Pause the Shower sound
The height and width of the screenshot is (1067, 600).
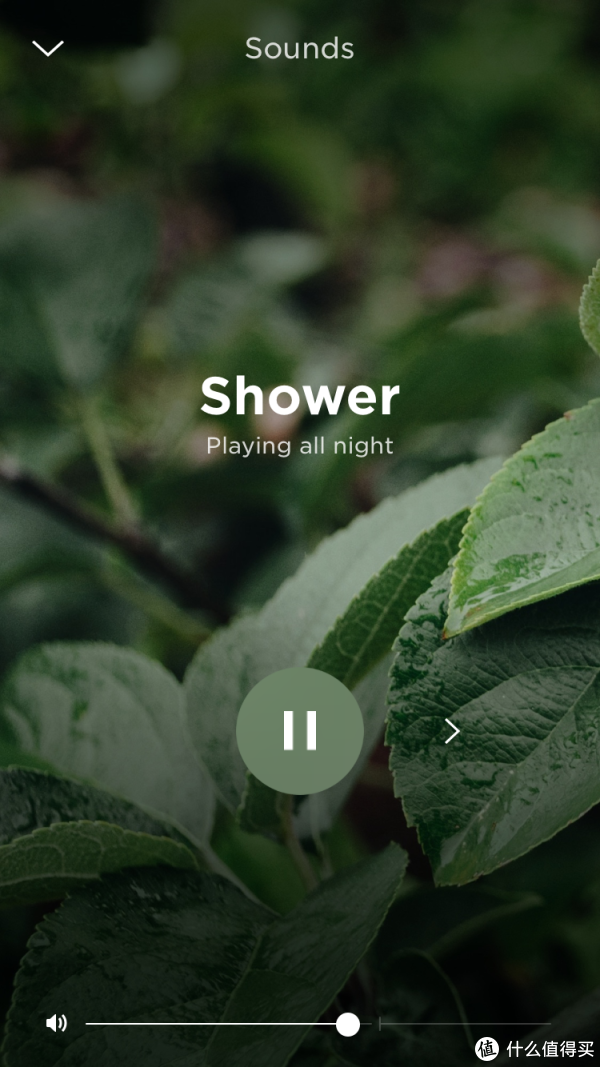tap(300, 730)
